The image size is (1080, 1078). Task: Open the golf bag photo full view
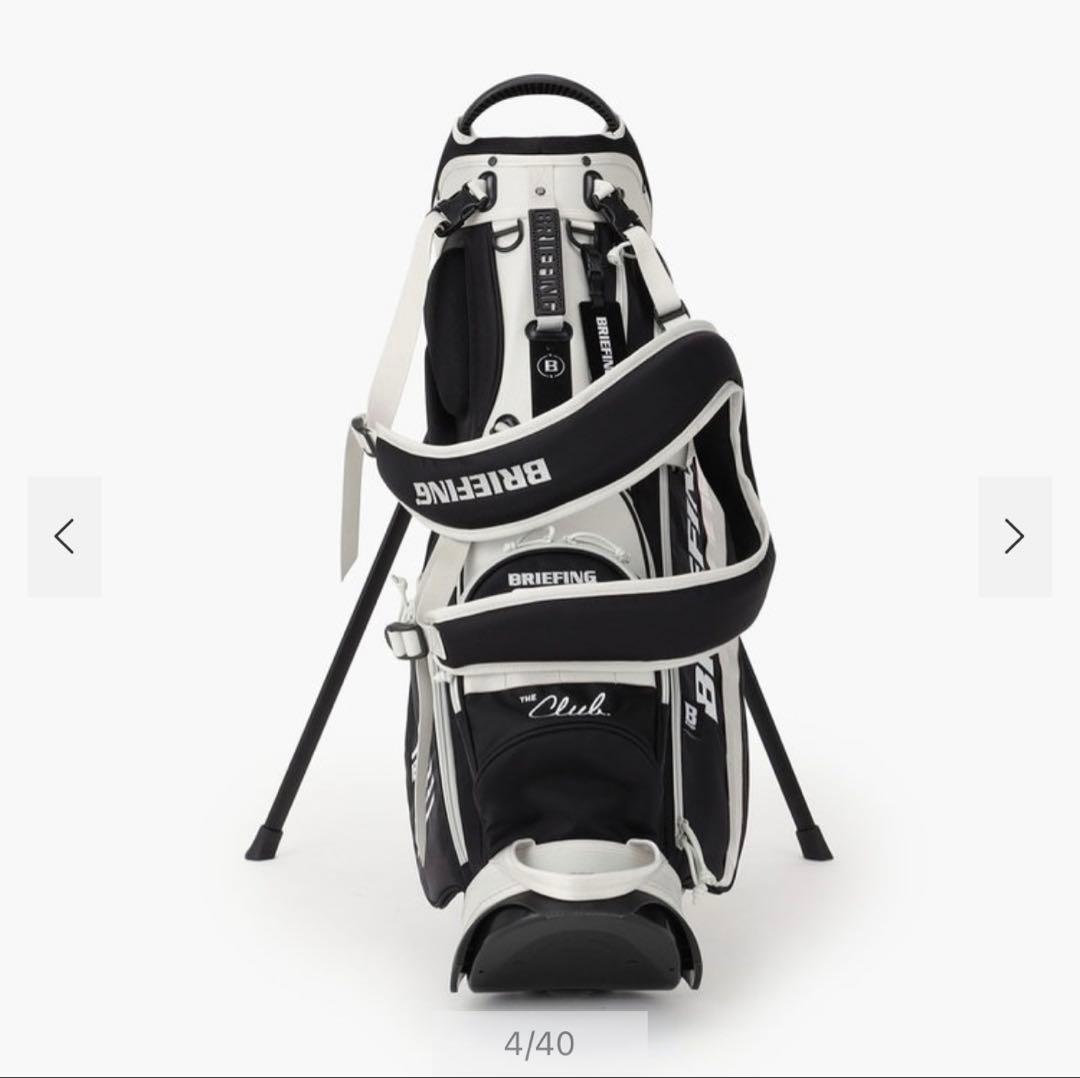540,520
